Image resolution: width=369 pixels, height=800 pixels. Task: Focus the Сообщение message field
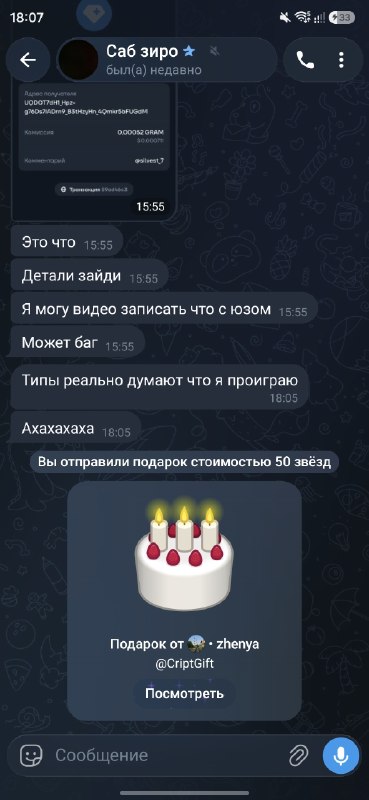[167, 755]
